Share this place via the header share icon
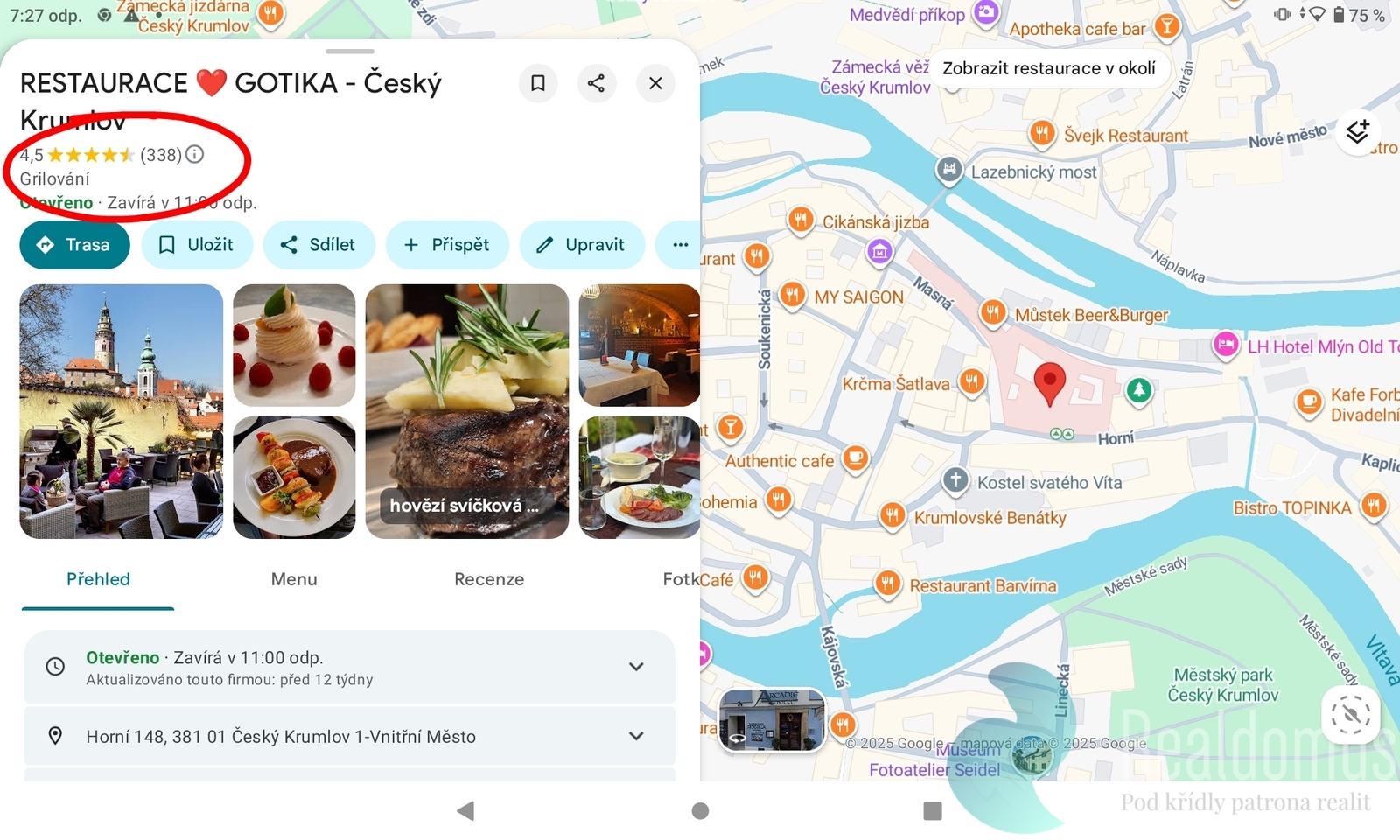1400x840 pixels. point(596,83)
